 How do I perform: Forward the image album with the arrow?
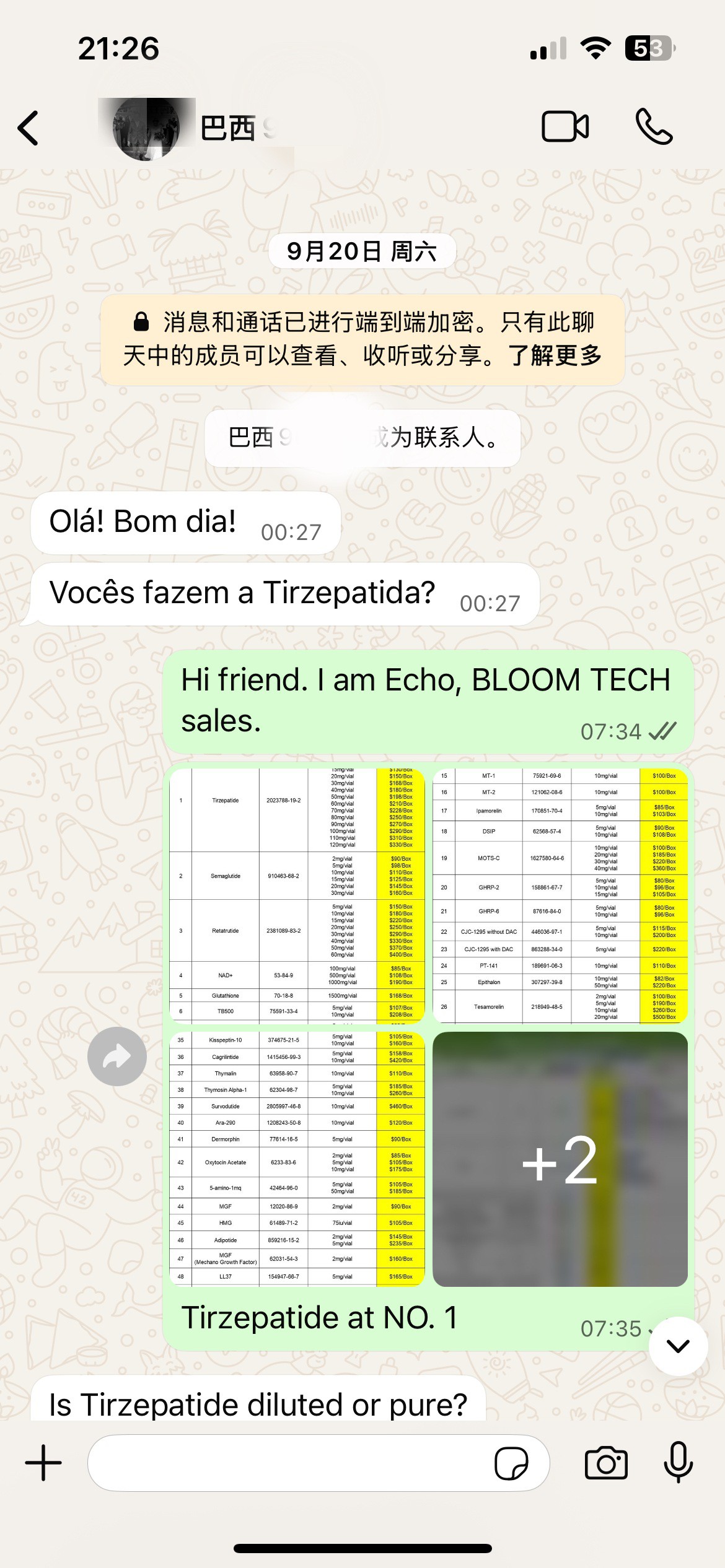[x=116, y=1056]
